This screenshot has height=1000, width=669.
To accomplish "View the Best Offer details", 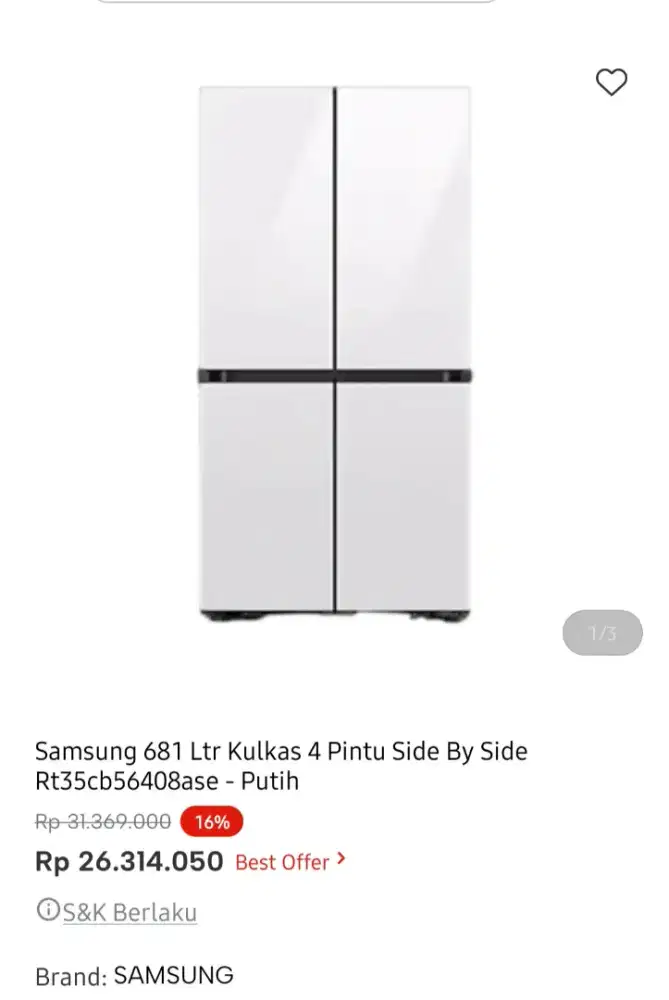I will point(290,861).
